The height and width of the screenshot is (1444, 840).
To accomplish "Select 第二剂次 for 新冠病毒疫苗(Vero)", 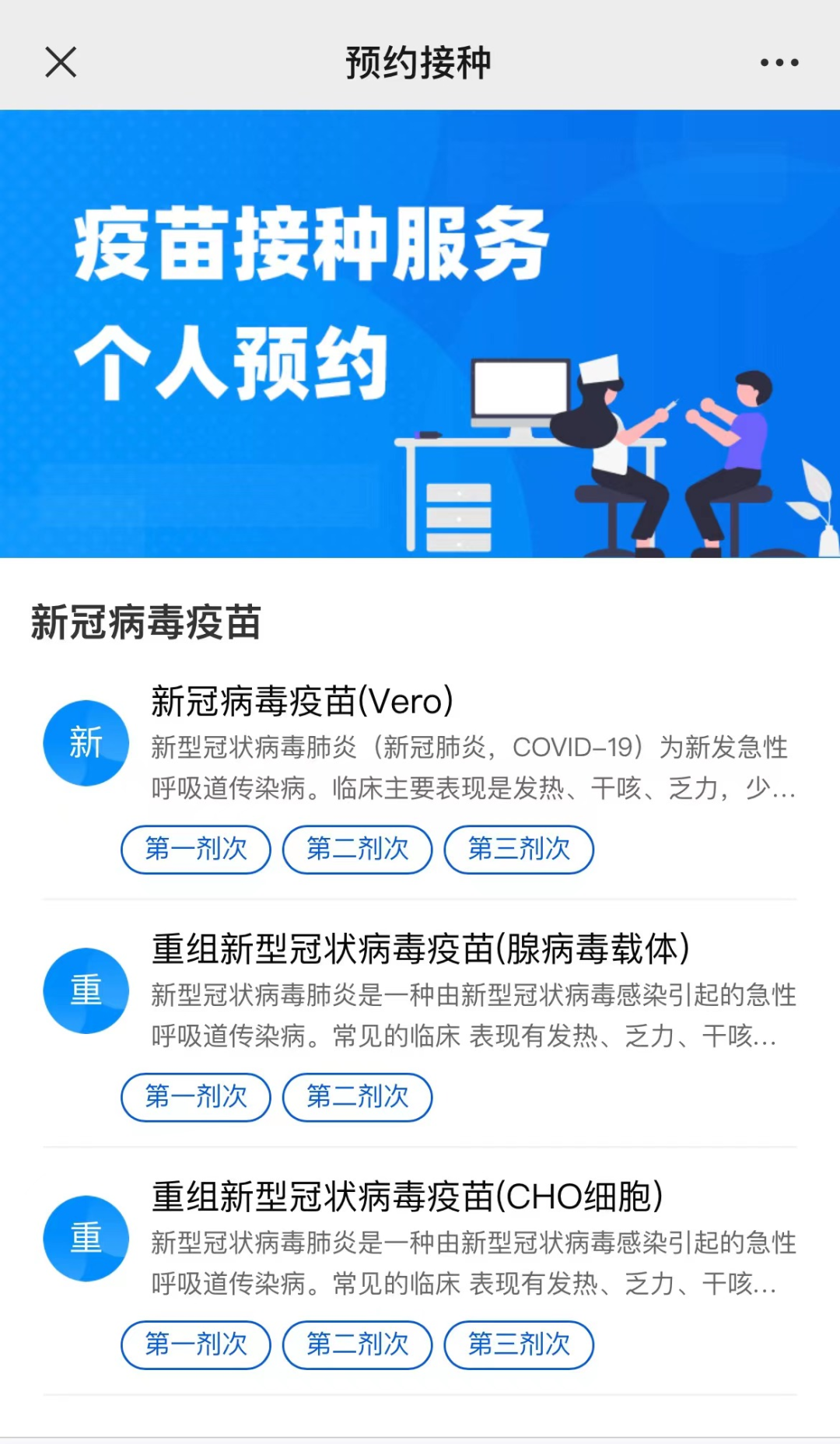I will tap(358, 849).
